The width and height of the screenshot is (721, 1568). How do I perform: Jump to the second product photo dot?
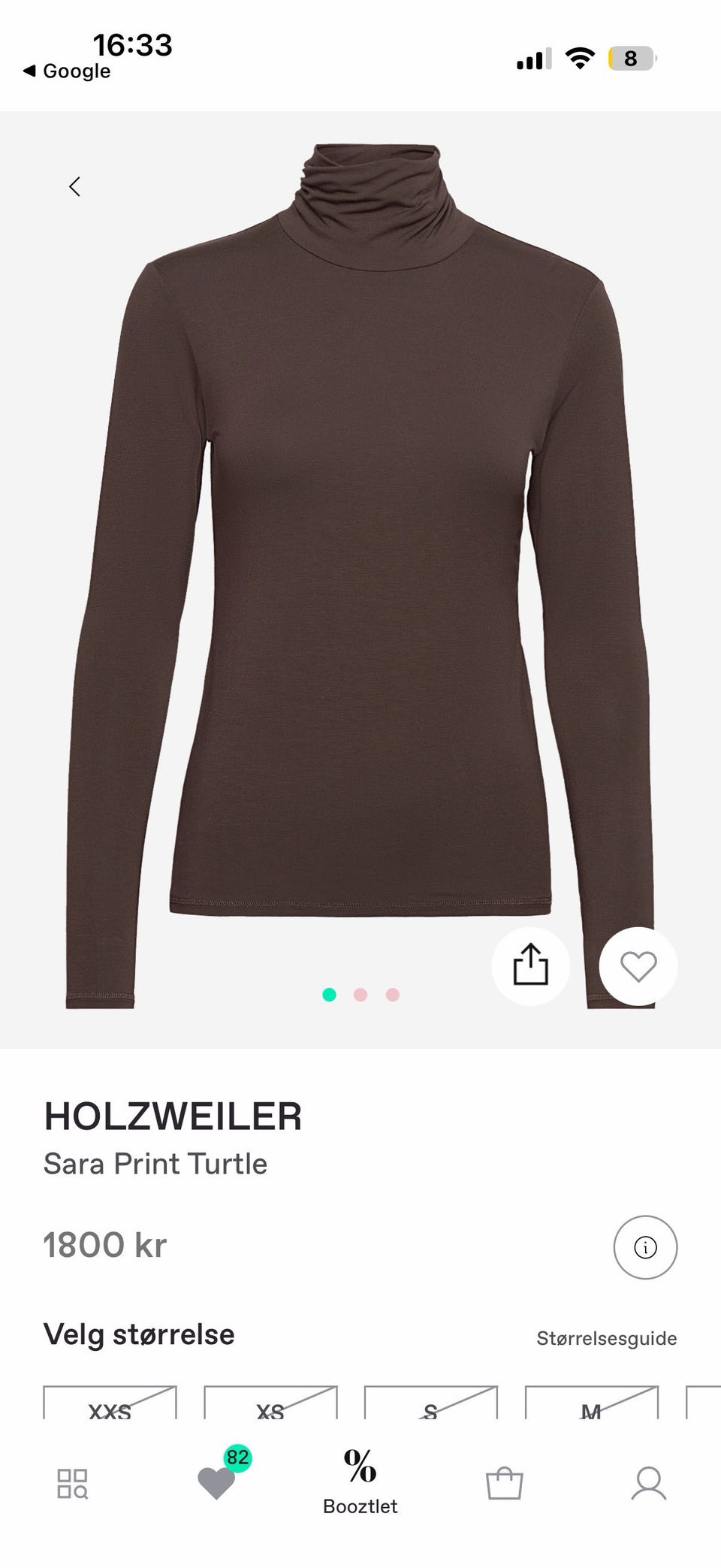tap(361, 992)
